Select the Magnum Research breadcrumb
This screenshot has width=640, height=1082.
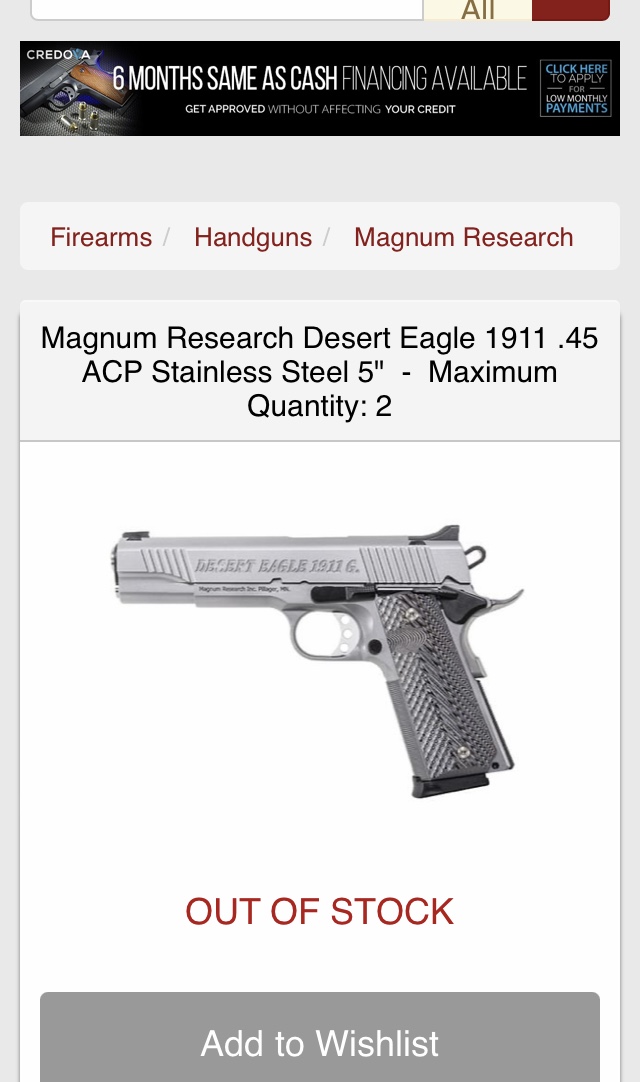coord(463,237)
